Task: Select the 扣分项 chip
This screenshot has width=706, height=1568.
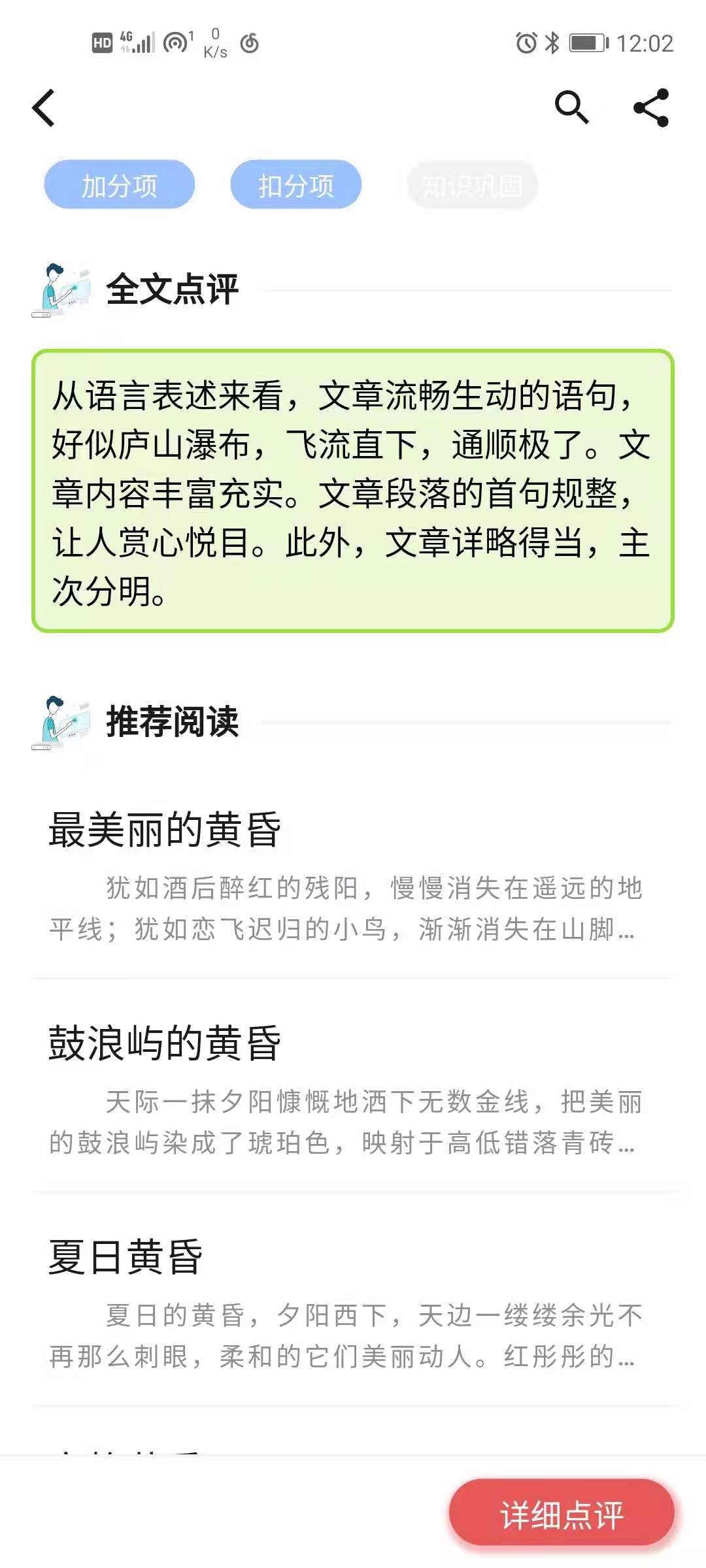Action: (x=295, y=186)
